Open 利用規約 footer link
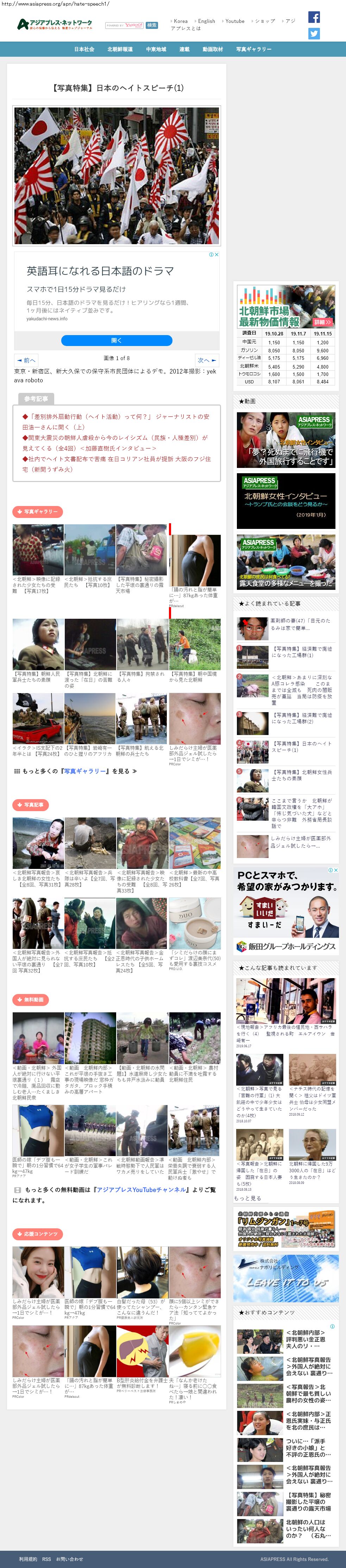The width and height of the screenshot is (346, 1568). click(x=28, y=1559)
